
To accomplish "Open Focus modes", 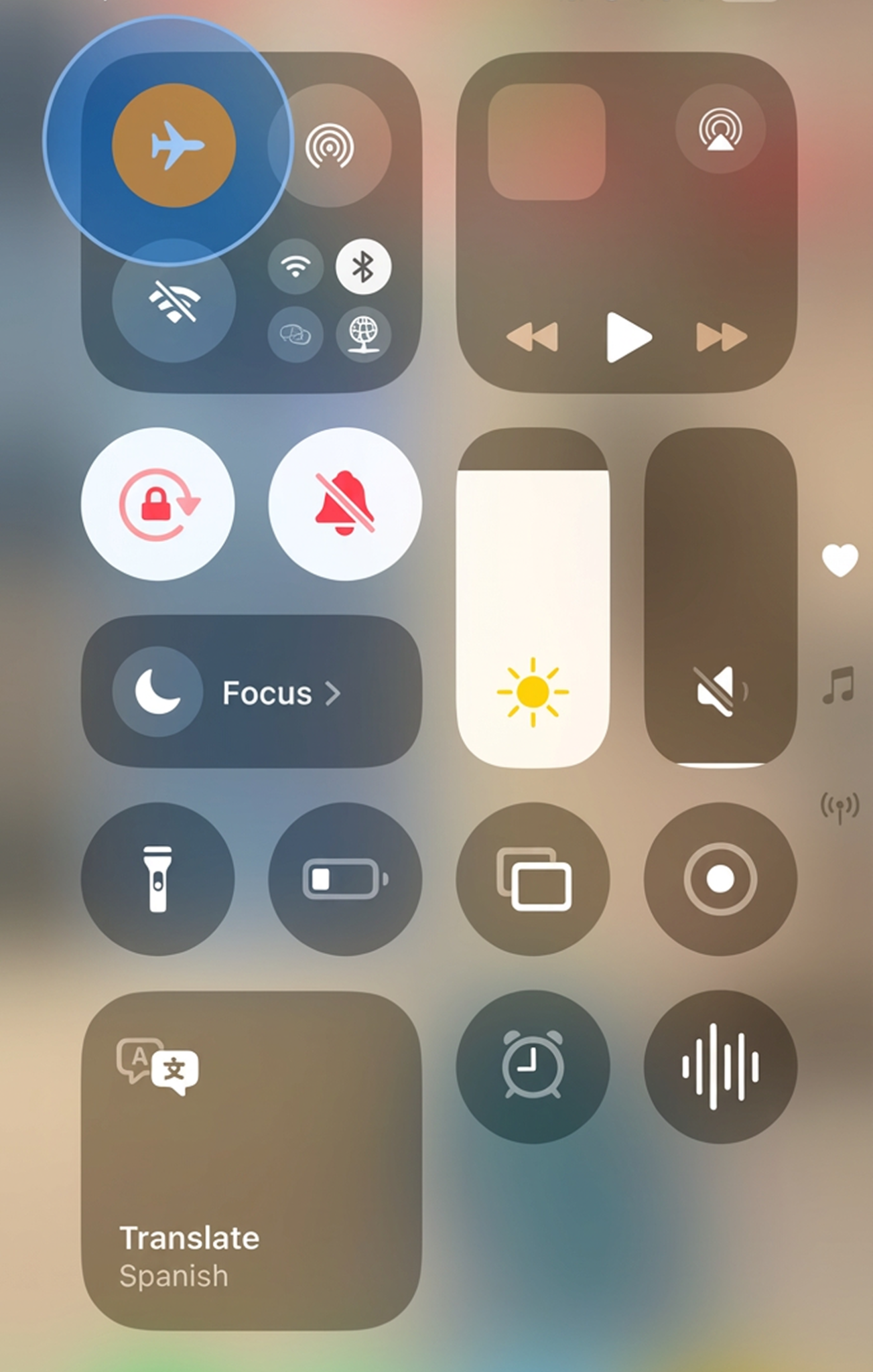I will click(251, 692).
